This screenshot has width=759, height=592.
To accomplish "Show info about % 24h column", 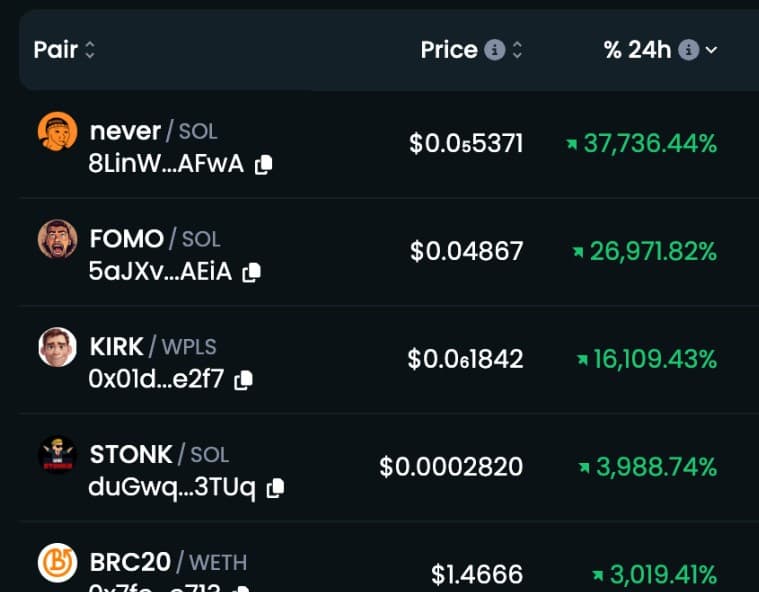I will point(688,50).
